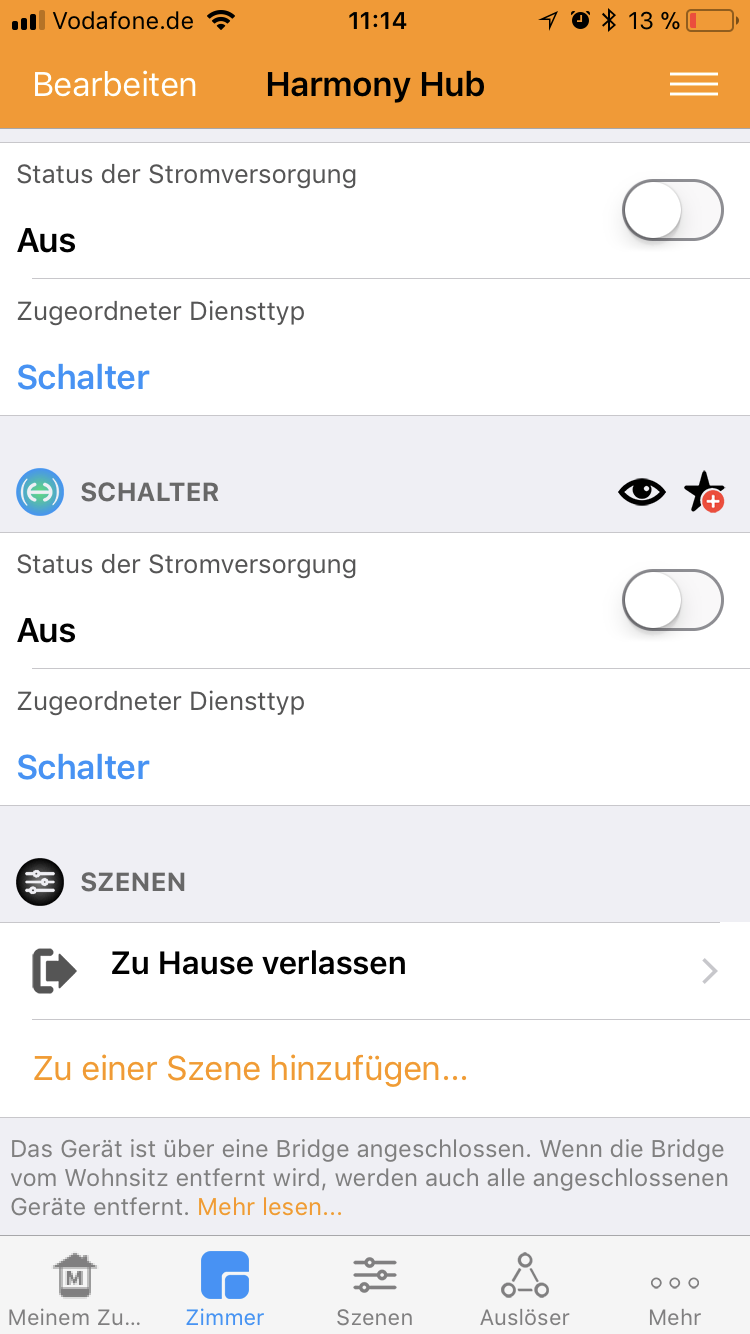Go to the Szenen tab
The image size is (750, 1334).
pyautogui.click(x=375, y=1289)
